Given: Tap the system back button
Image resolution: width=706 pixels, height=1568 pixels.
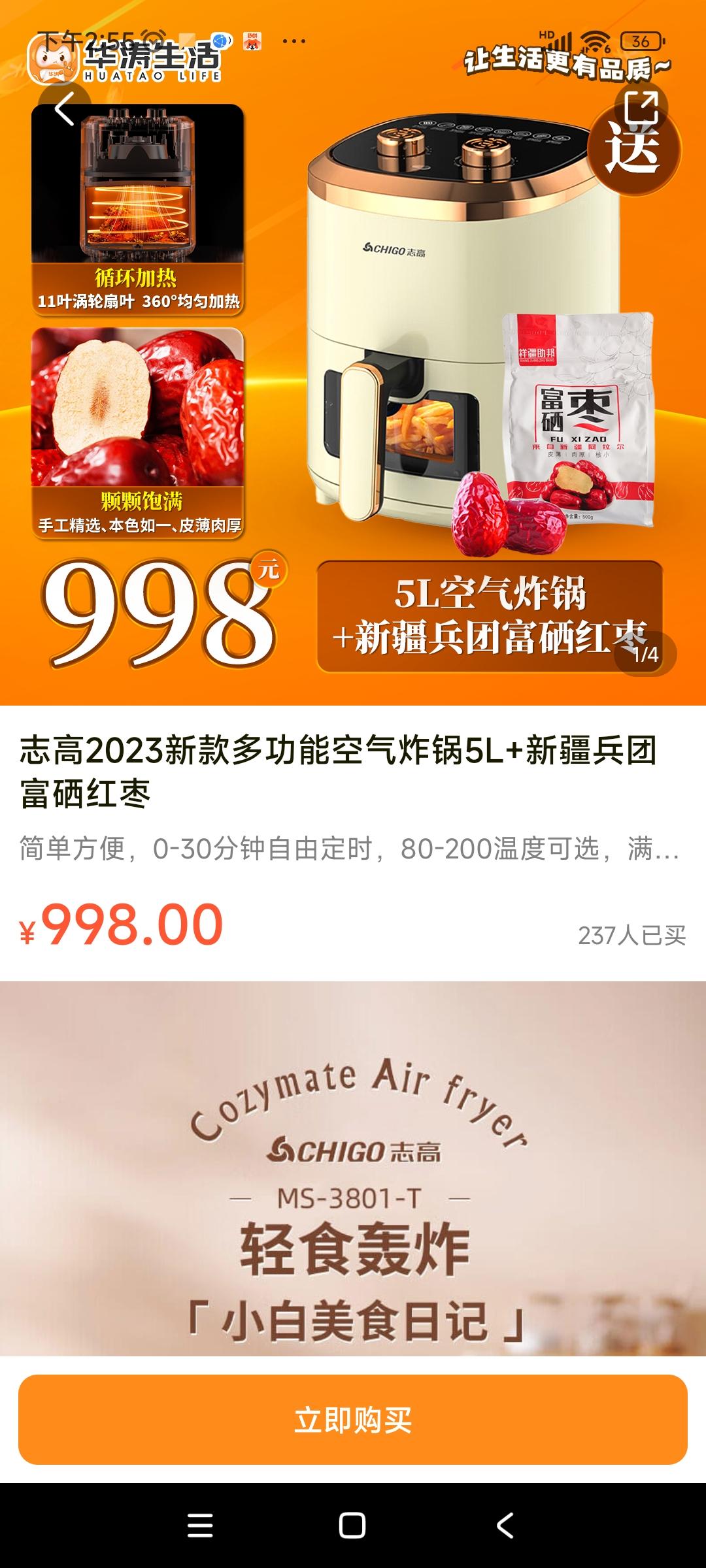Looking at the screenshot, I should [x=505, y=1526].
